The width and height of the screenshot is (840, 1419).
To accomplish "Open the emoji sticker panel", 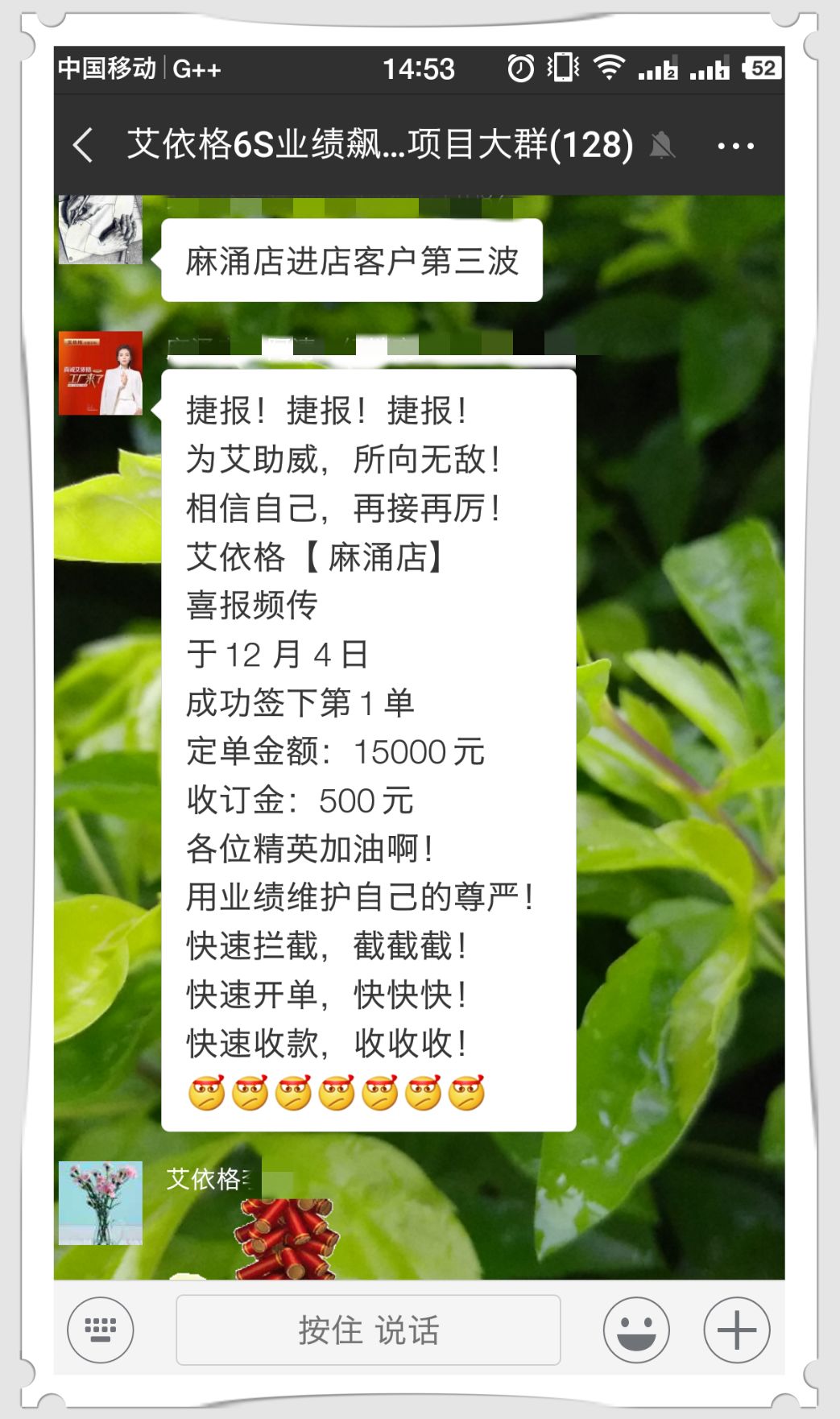I will tap(636, 1330).
